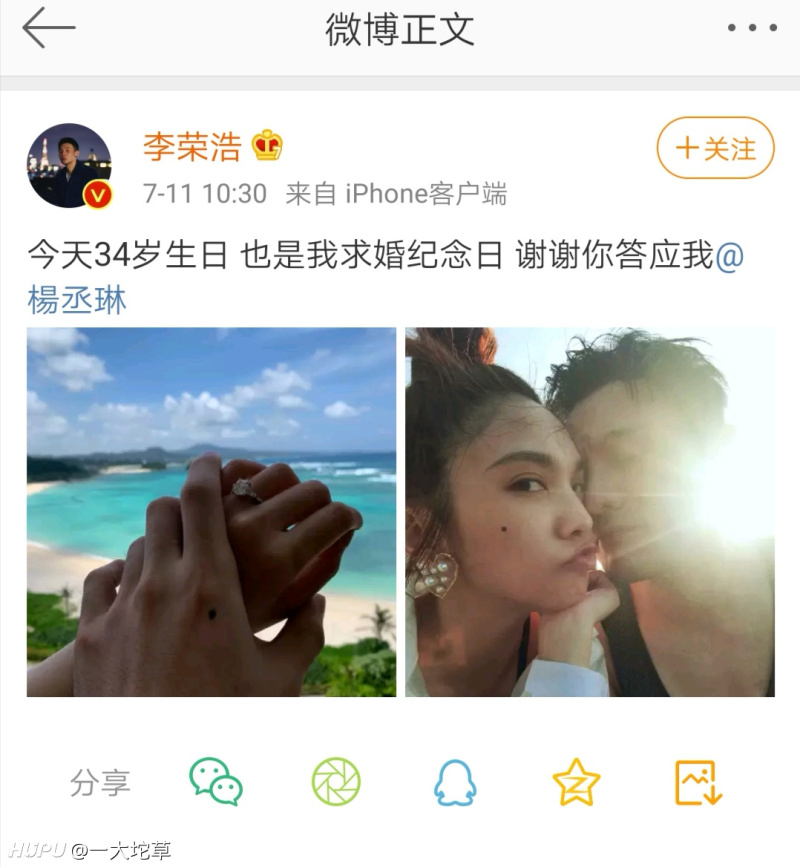
Task: Share the post to QQ
Action: (455, 782)
